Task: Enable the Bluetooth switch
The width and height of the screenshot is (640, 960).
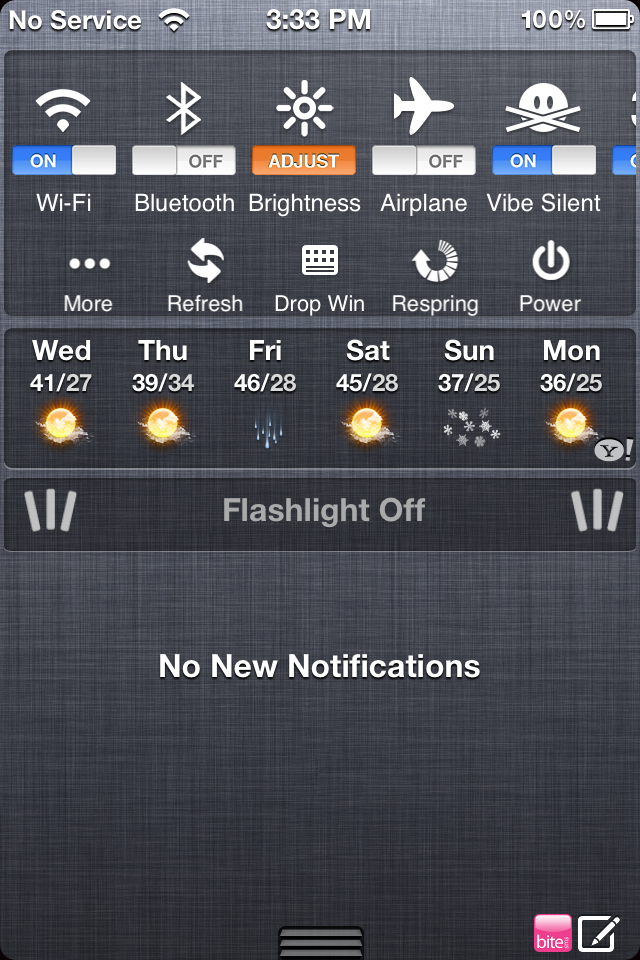Action: pyautogui.click(x=184, y=160)
